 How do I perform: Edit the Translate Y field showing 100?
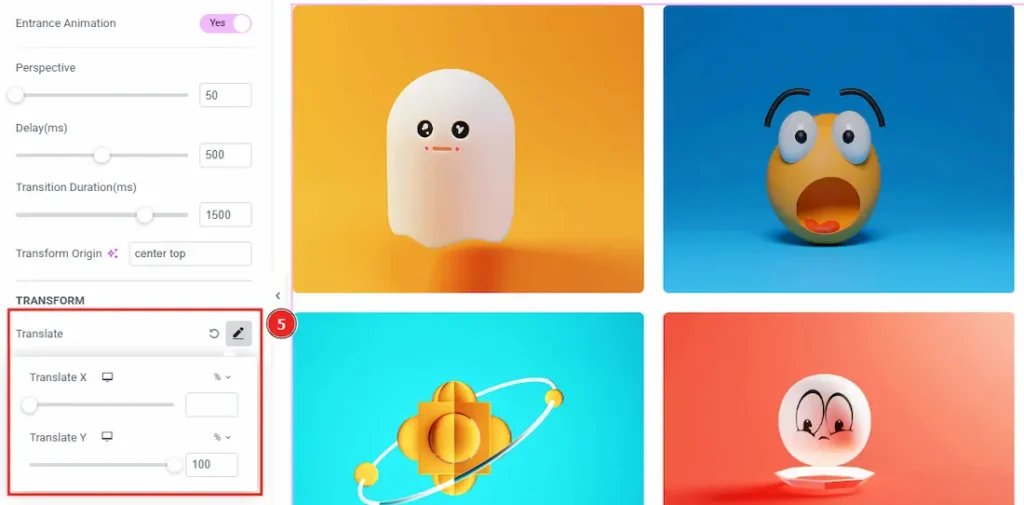point(212,465)
